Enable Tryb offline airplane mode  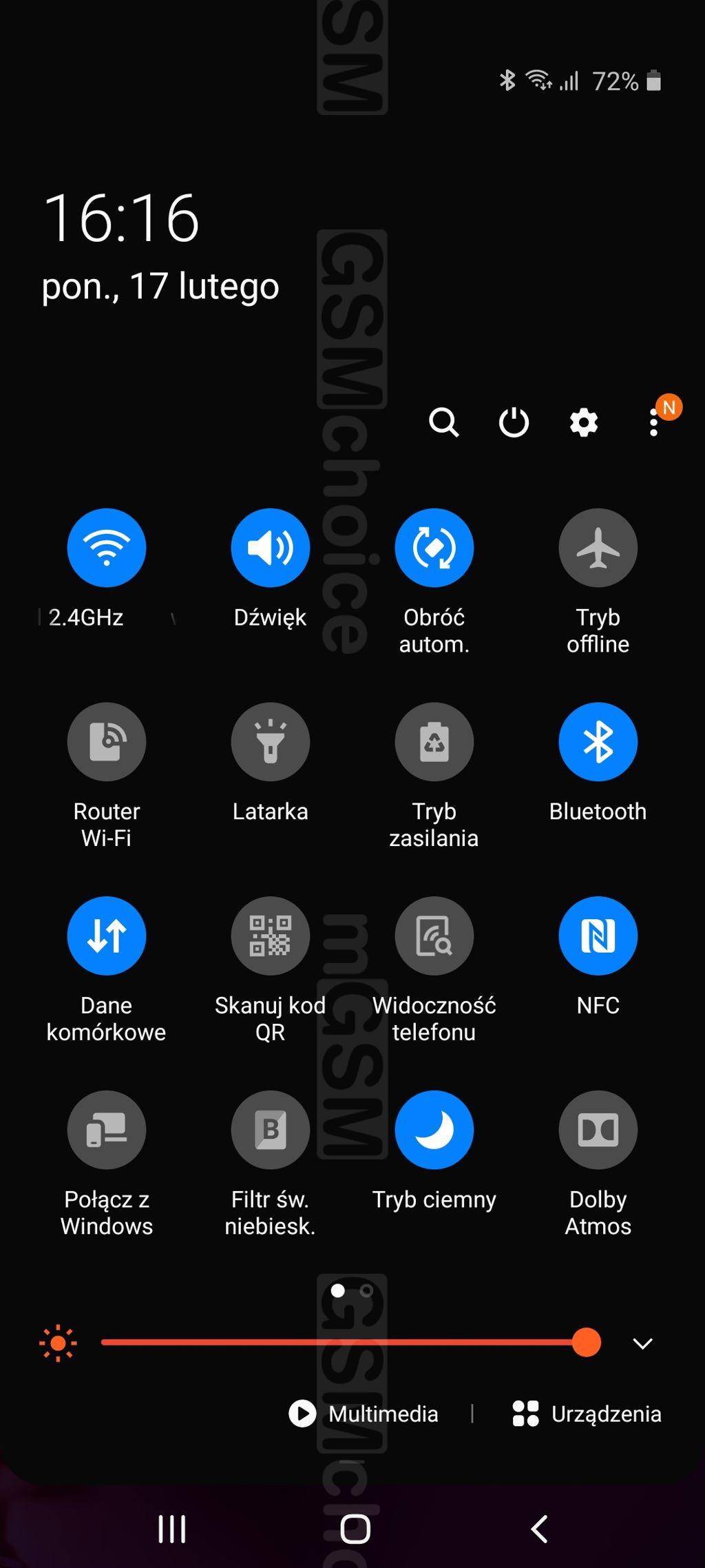click(598, 548)
